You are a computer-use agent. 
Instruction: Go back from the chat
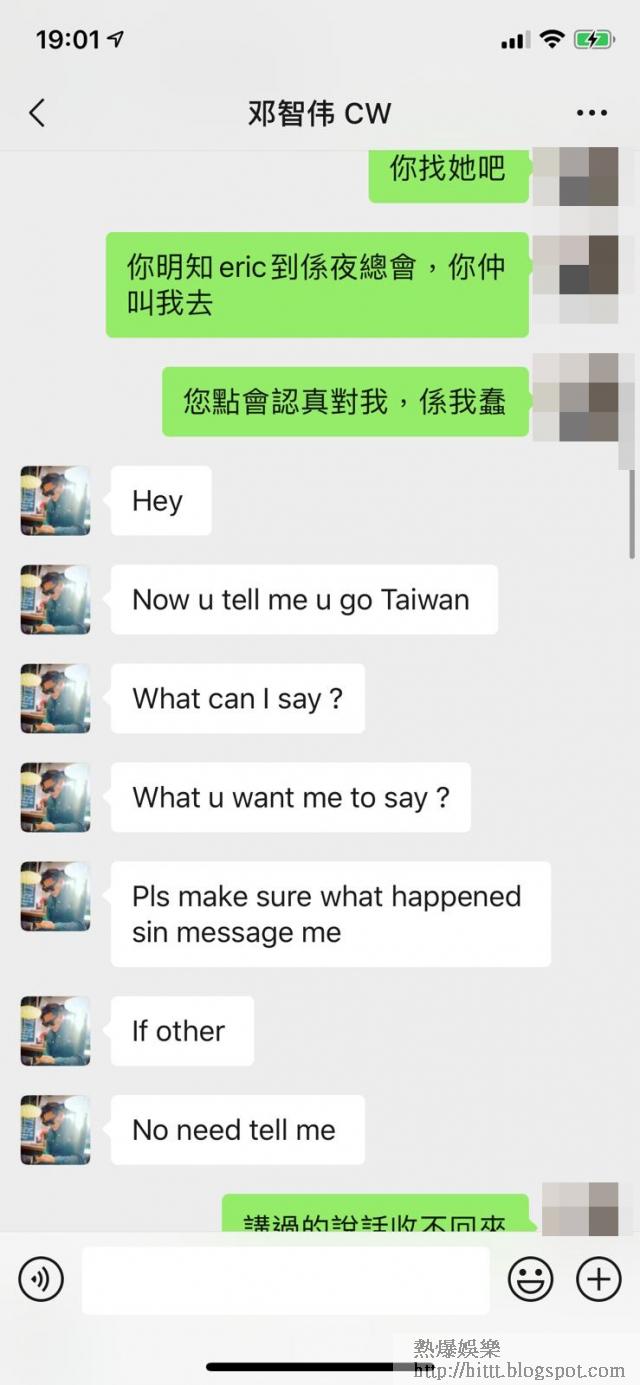coord(37,113)
